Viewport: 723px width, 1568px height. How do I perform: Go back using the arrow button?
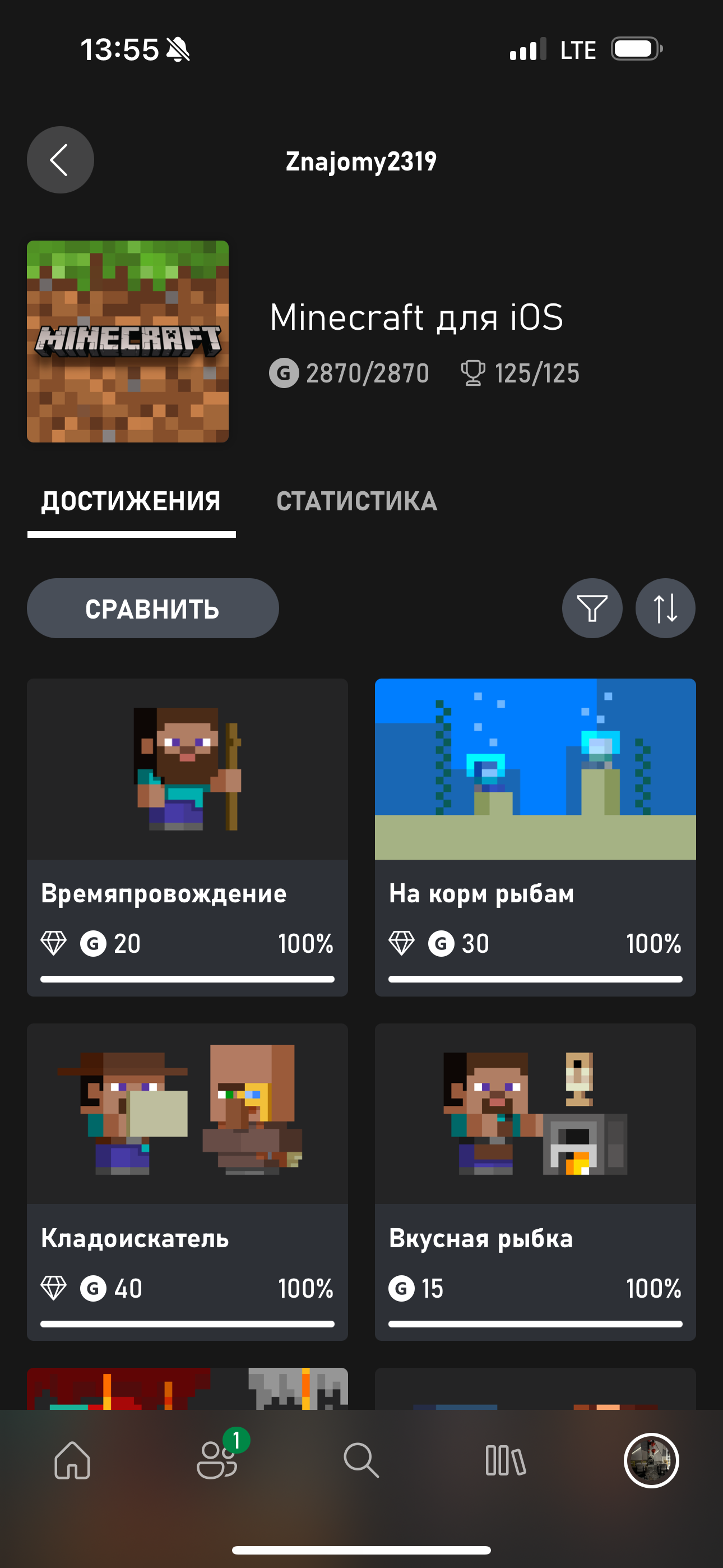[x=61, y=160]
